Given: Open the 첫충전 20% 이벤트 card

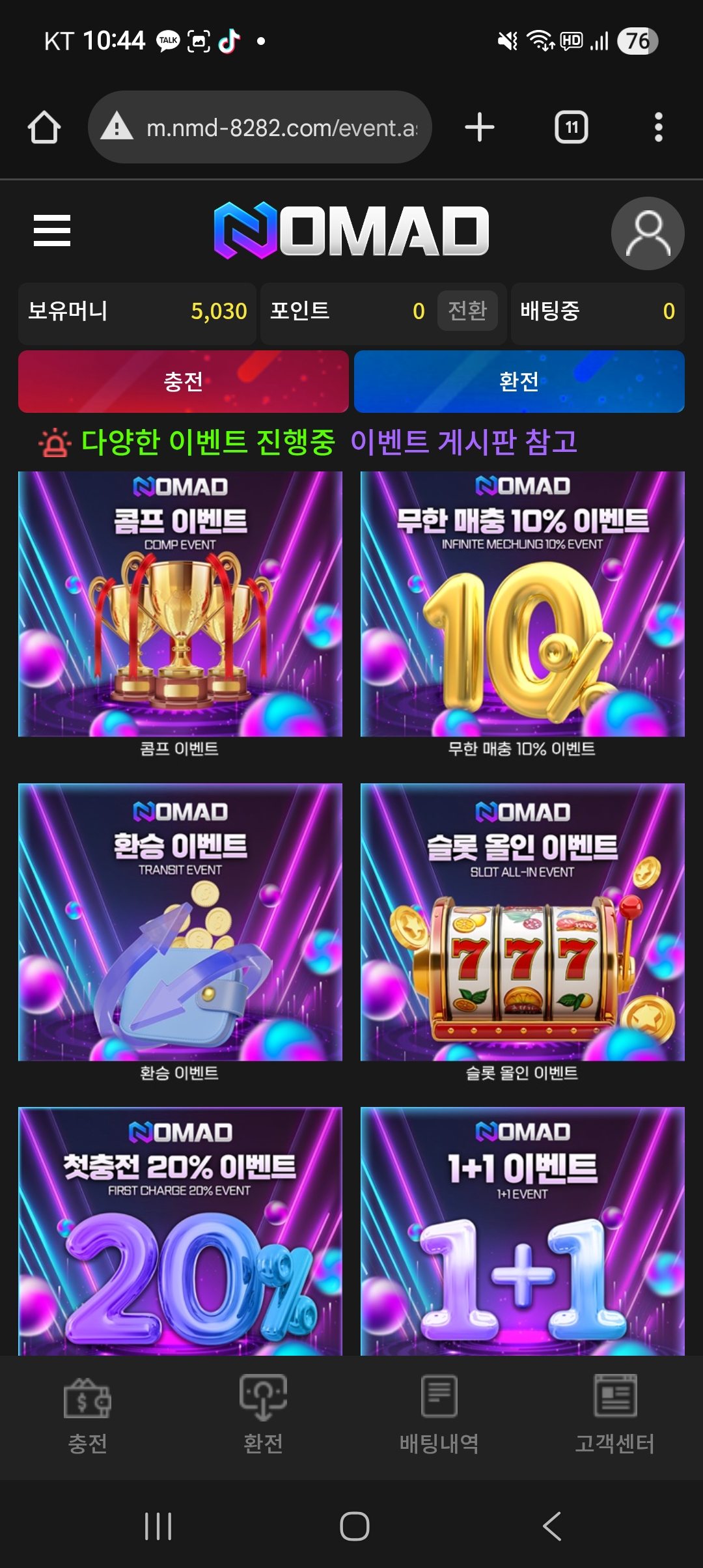Looking at the screenshot, I should [180, 1231].
